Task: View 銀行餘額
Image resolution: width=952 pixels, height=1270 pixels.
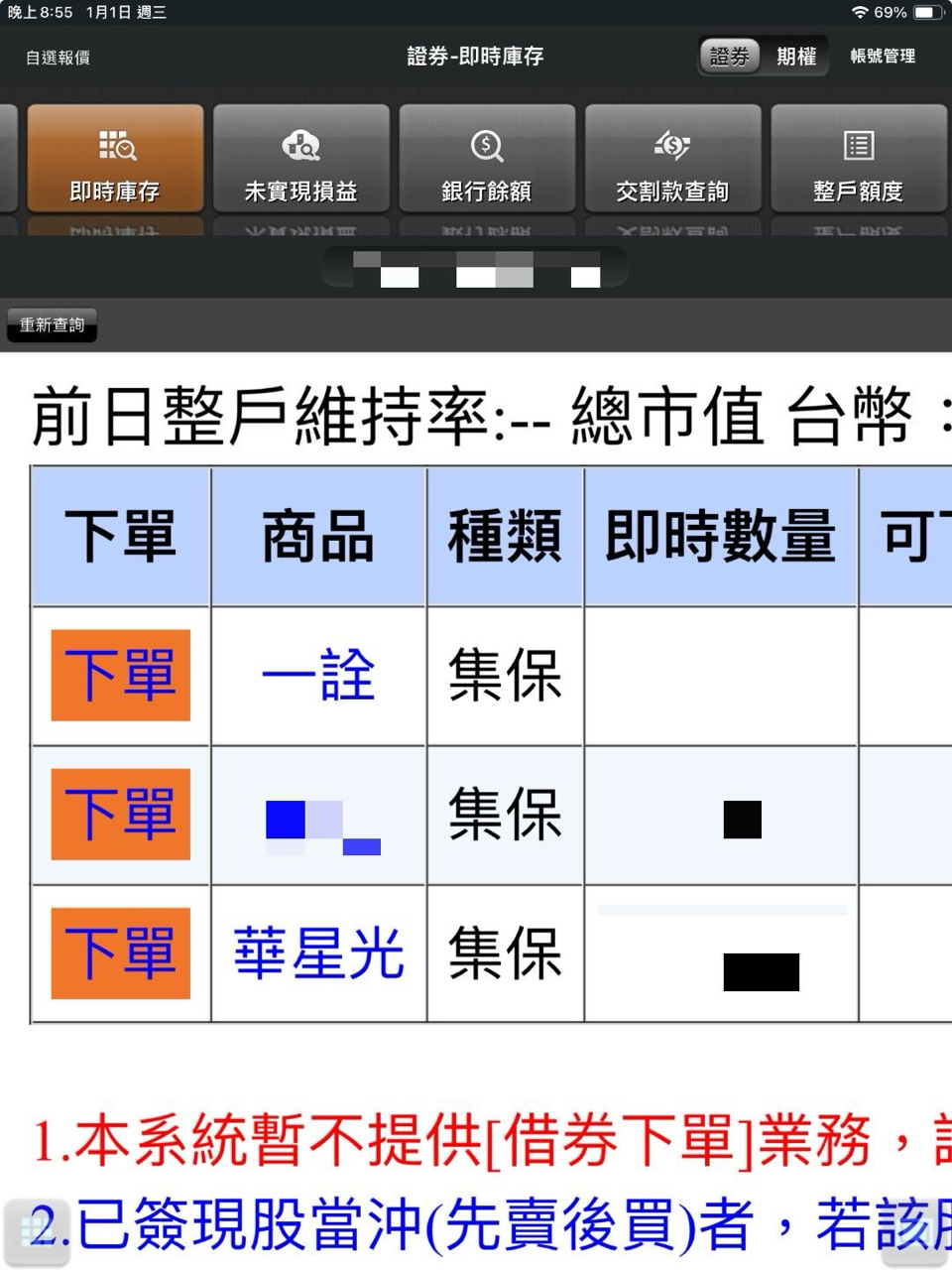Action: (x=487, y=159)
